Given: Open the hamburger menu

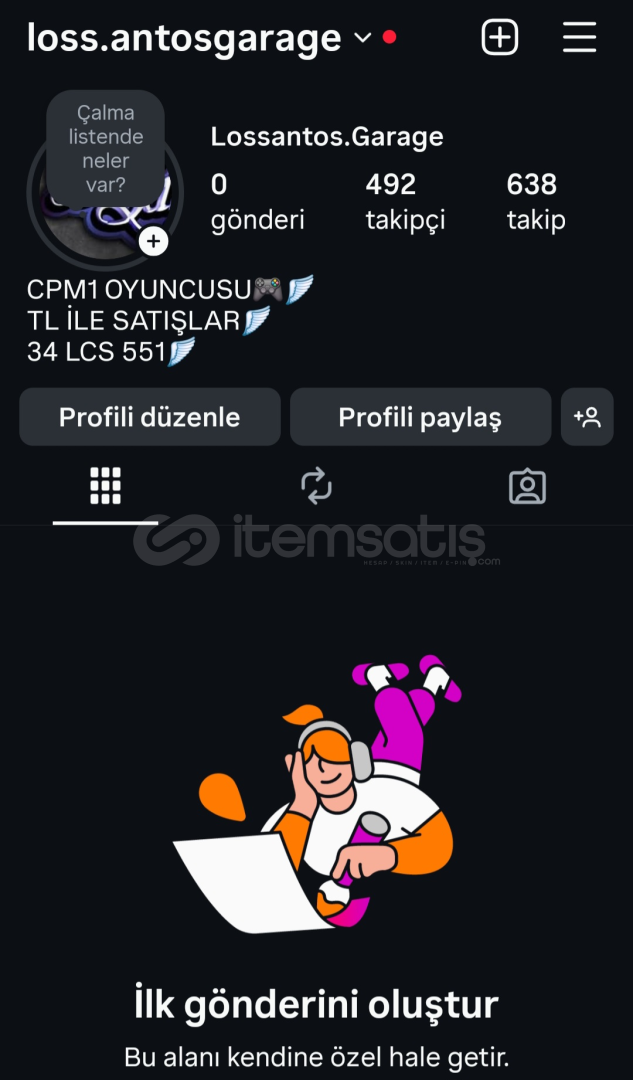Looking at the screenshot, I should (579, 38).
